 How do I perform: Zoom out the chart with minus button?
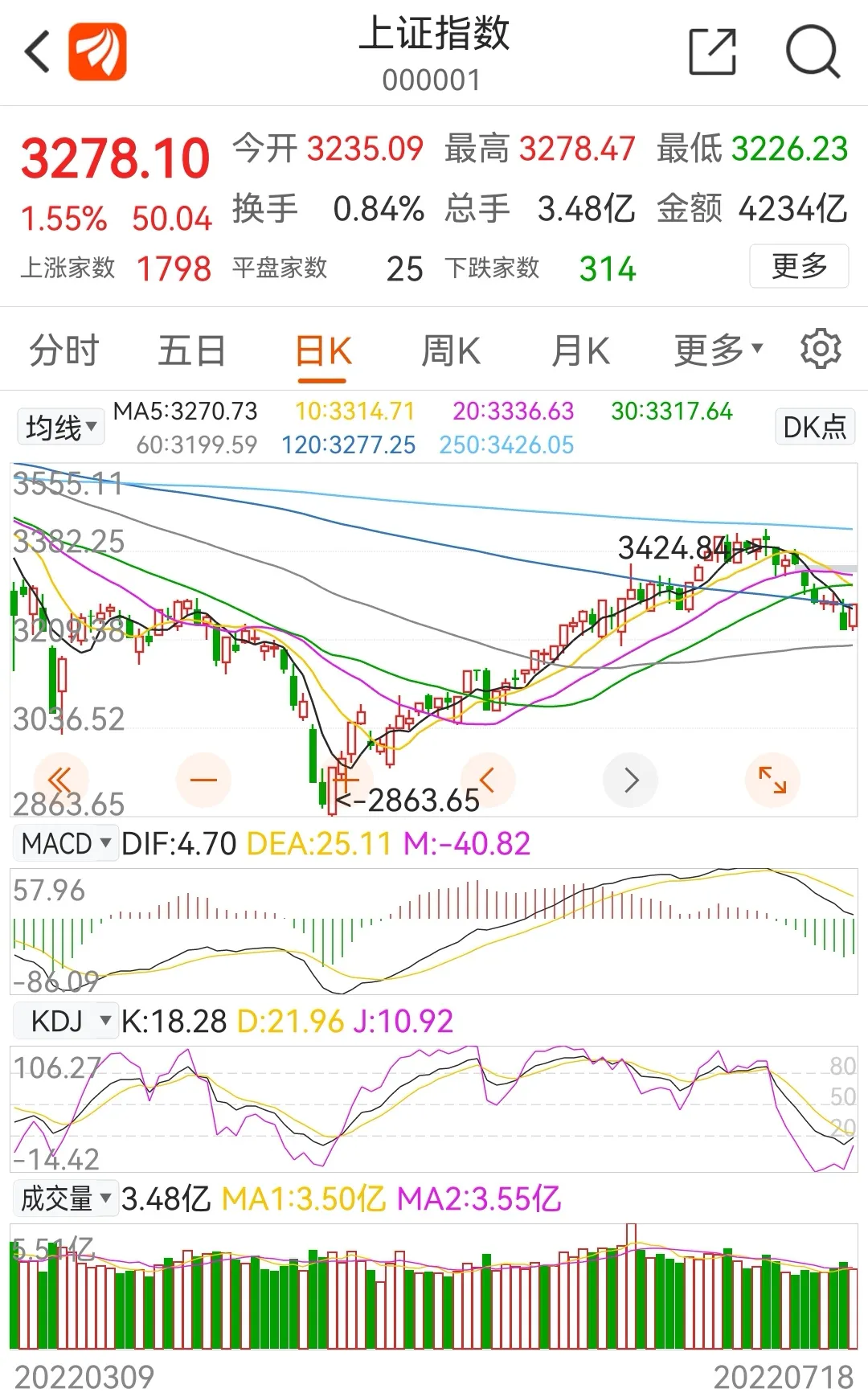(203, 780)
